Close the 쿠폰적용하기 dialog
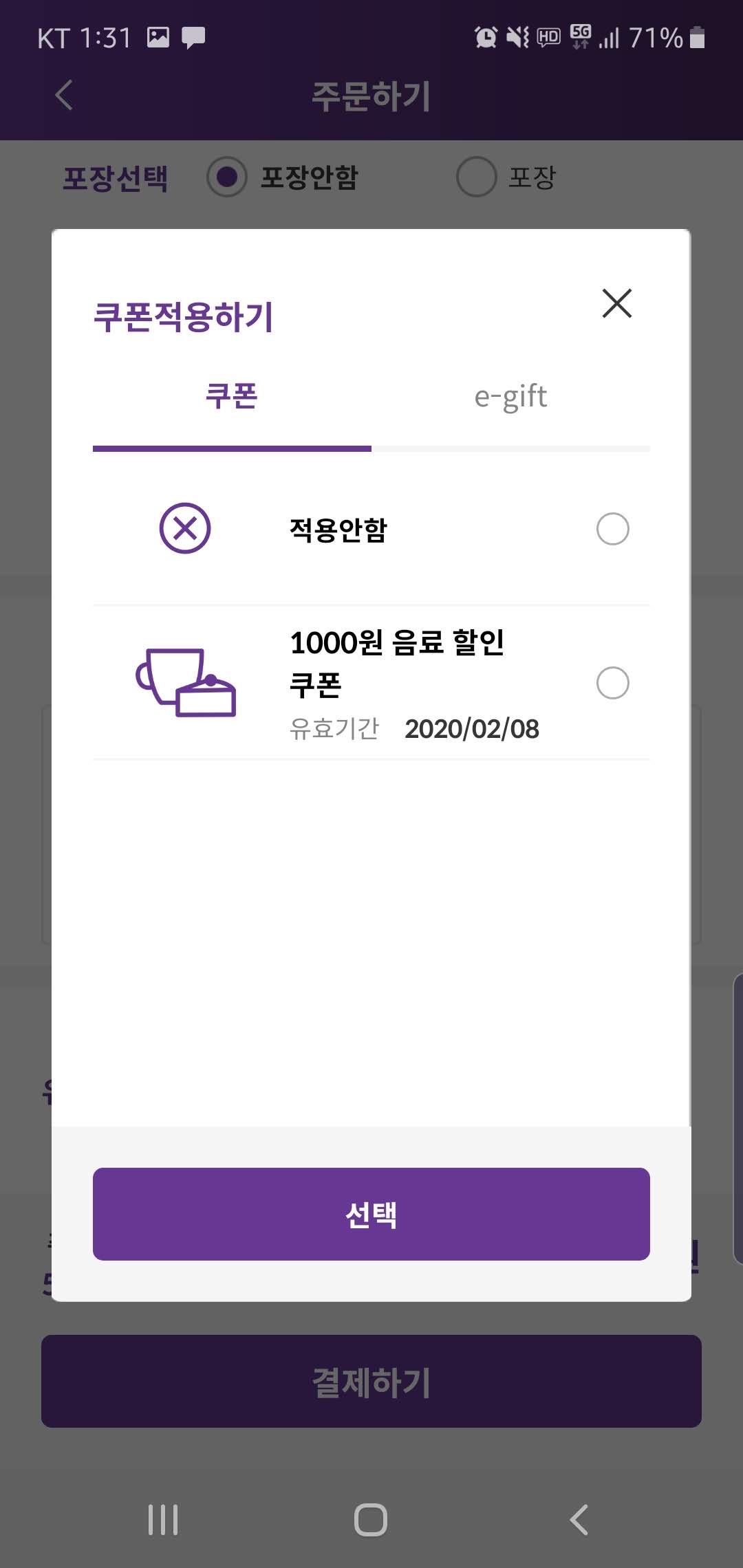Viewport: 743px width, 1568px height. [x=617, y=303]
